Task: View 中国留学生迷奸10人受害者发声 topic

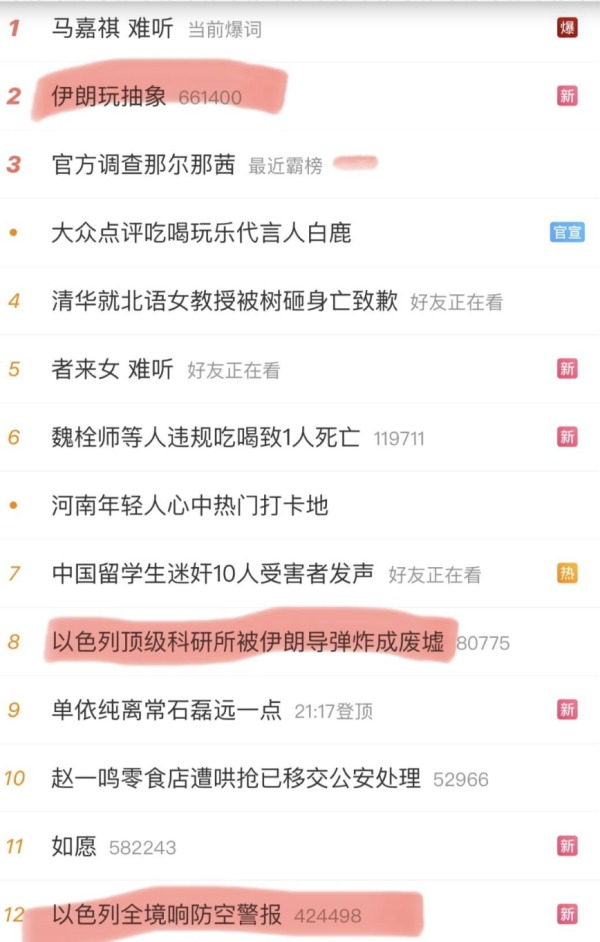Action: 213,573
